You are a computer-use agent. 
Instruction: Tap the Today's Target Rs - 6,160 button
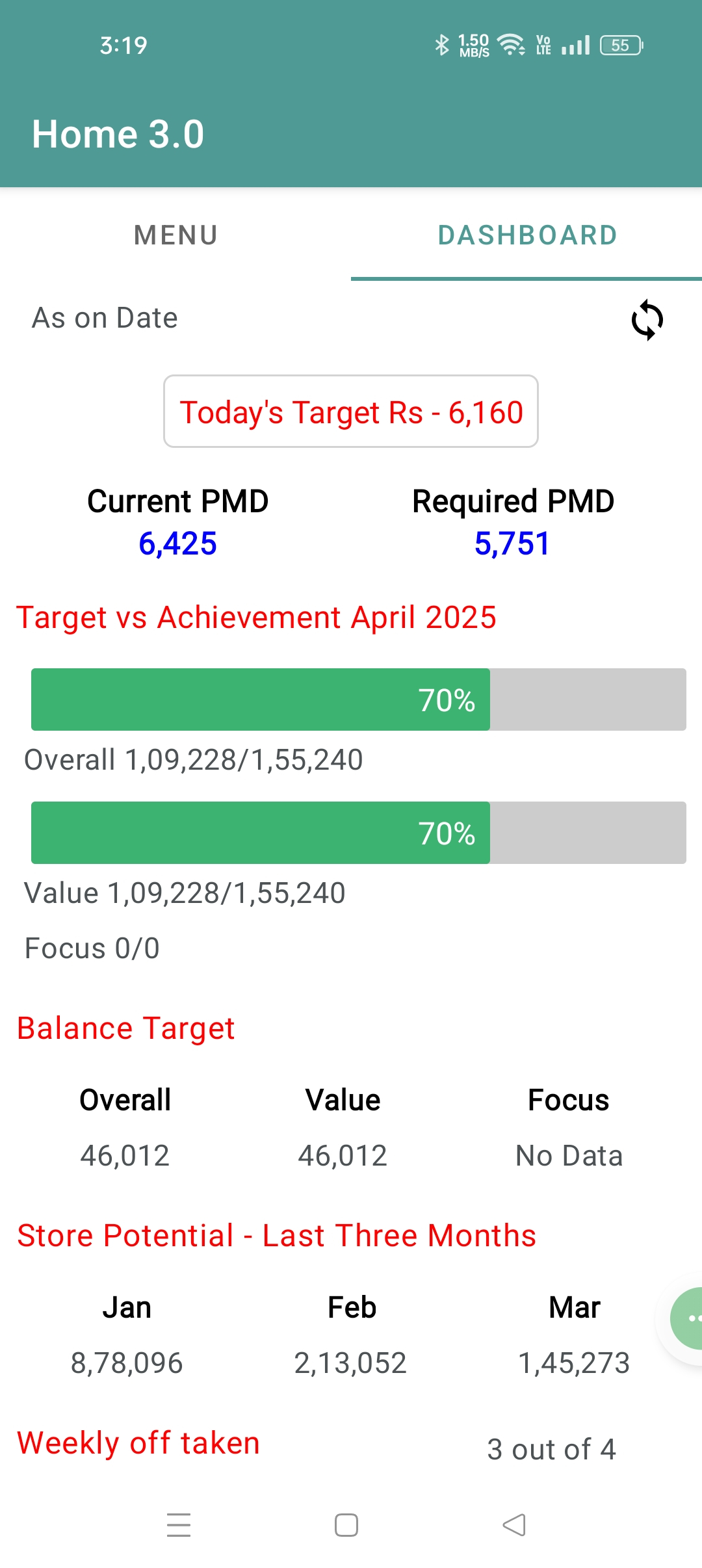point(351,412)
